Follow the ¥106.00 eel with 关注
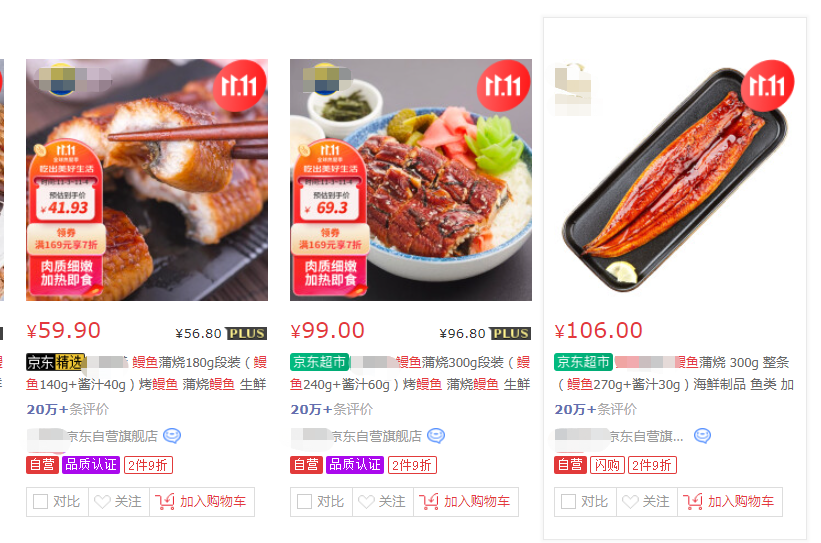 click(x=647, y=502)
